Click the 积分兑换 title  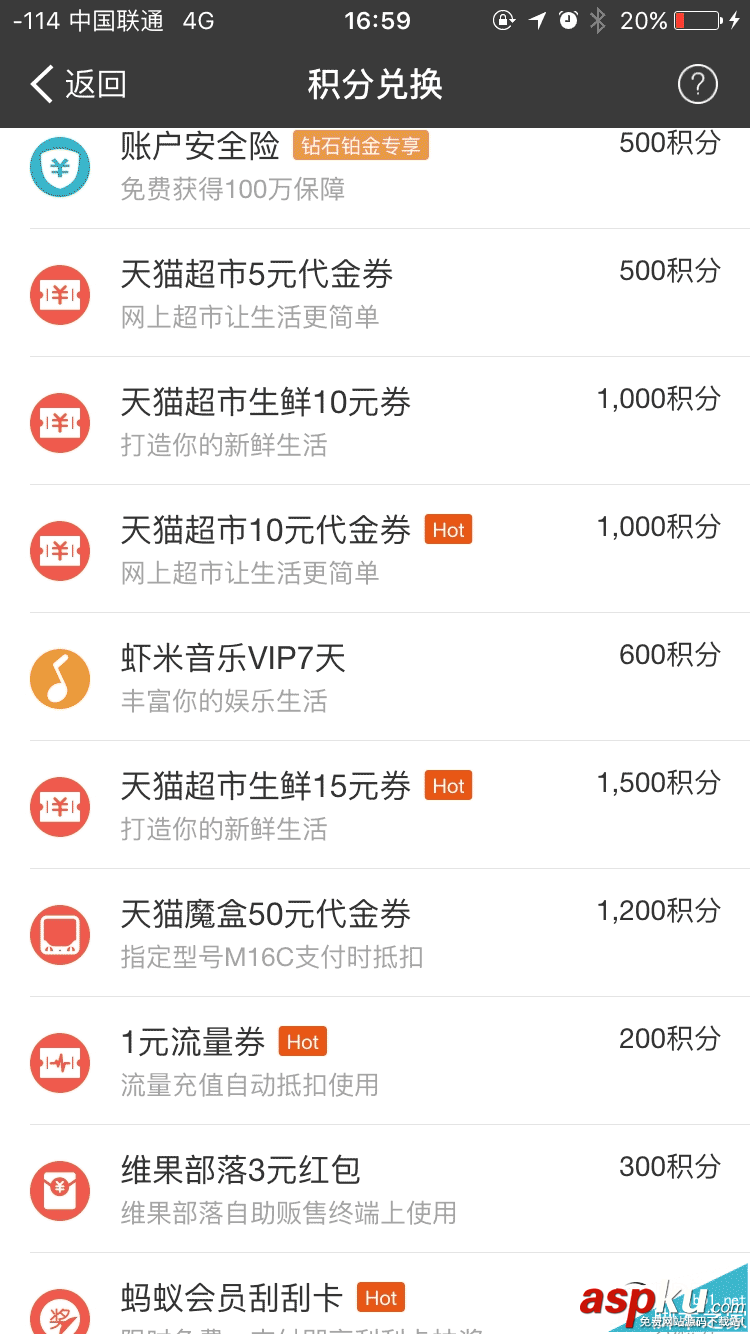pyautogui.click(x=375, y=84)
